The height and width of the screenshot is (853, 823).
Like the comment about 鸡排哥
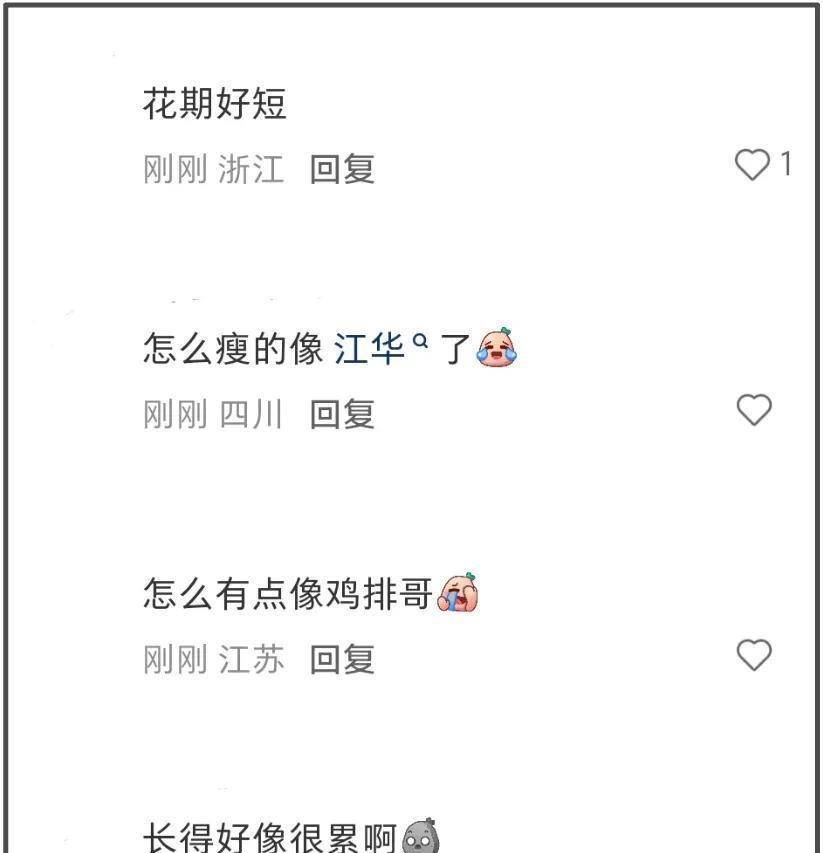pyautogui.click(x=754, y=655)
